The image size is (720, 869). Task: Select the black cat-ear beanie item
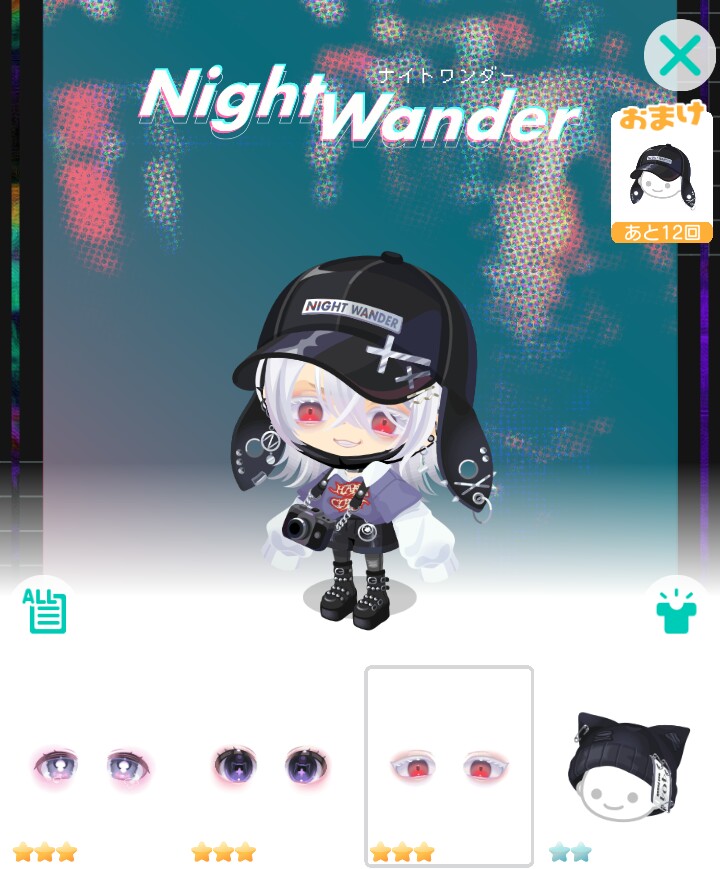(628, 768)
